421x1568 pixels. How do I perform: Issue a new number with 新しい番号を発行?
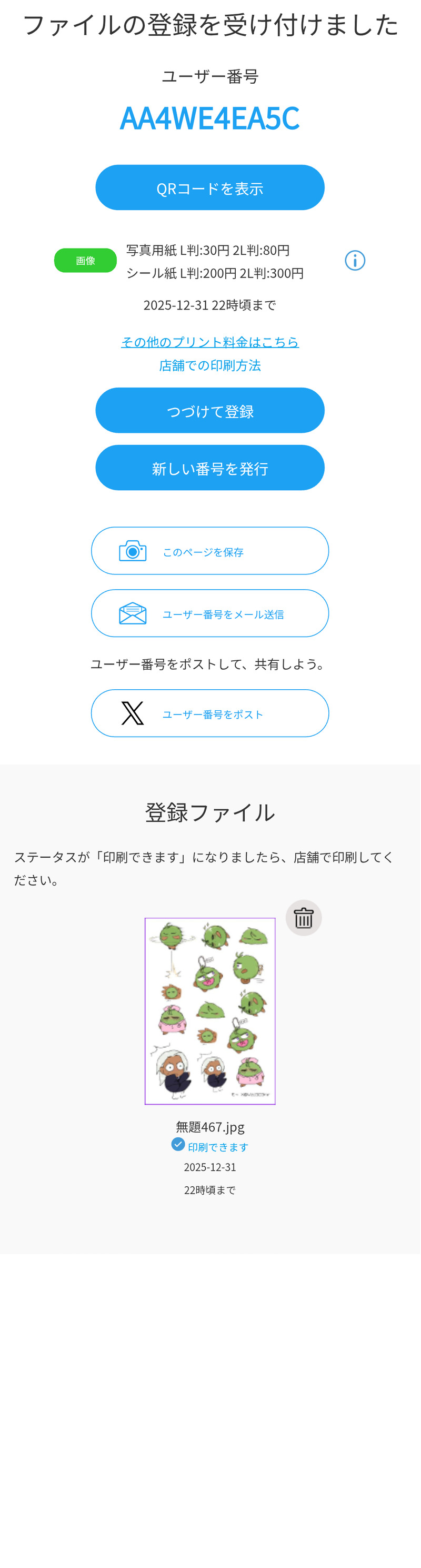[210, 468]
